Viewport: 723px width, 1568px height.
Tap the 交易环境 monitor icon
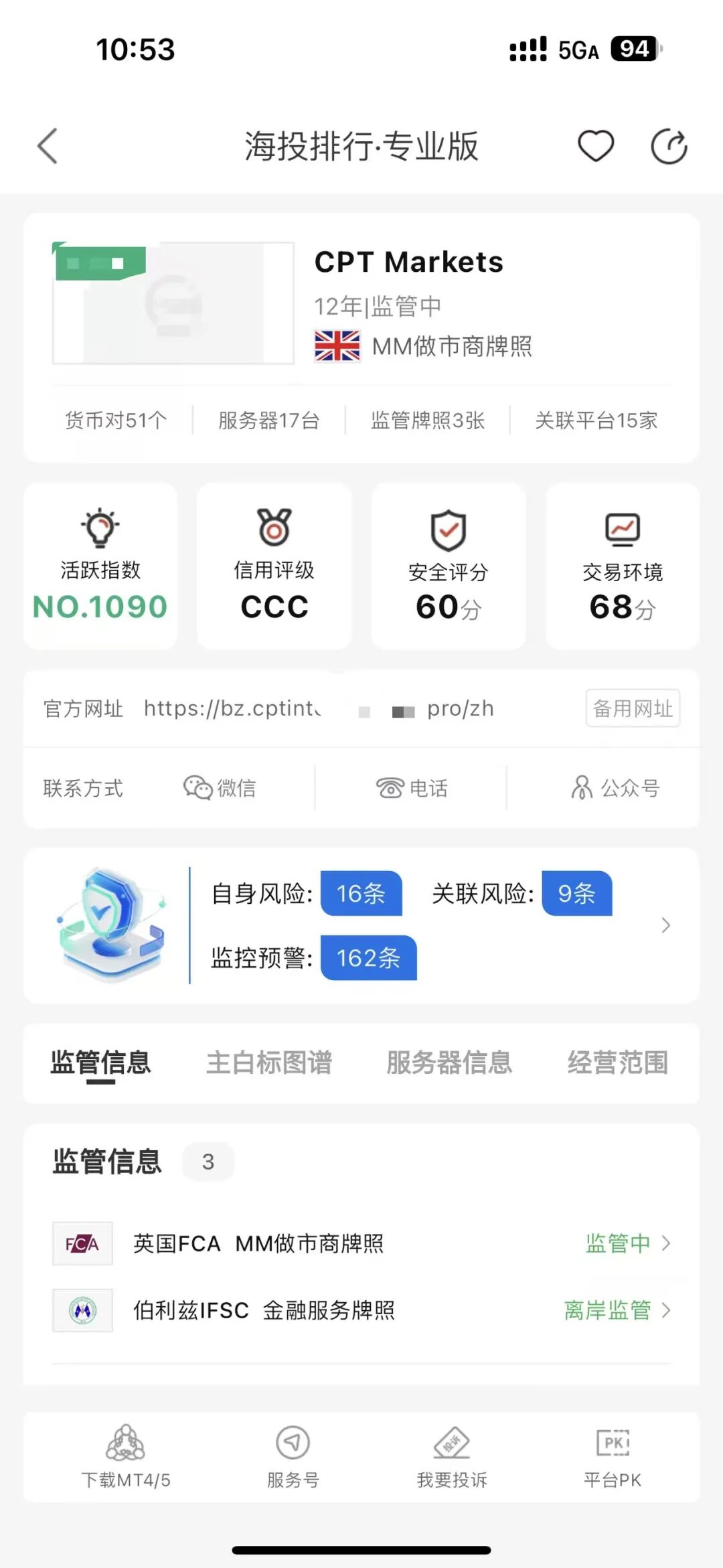pos(621,529)
